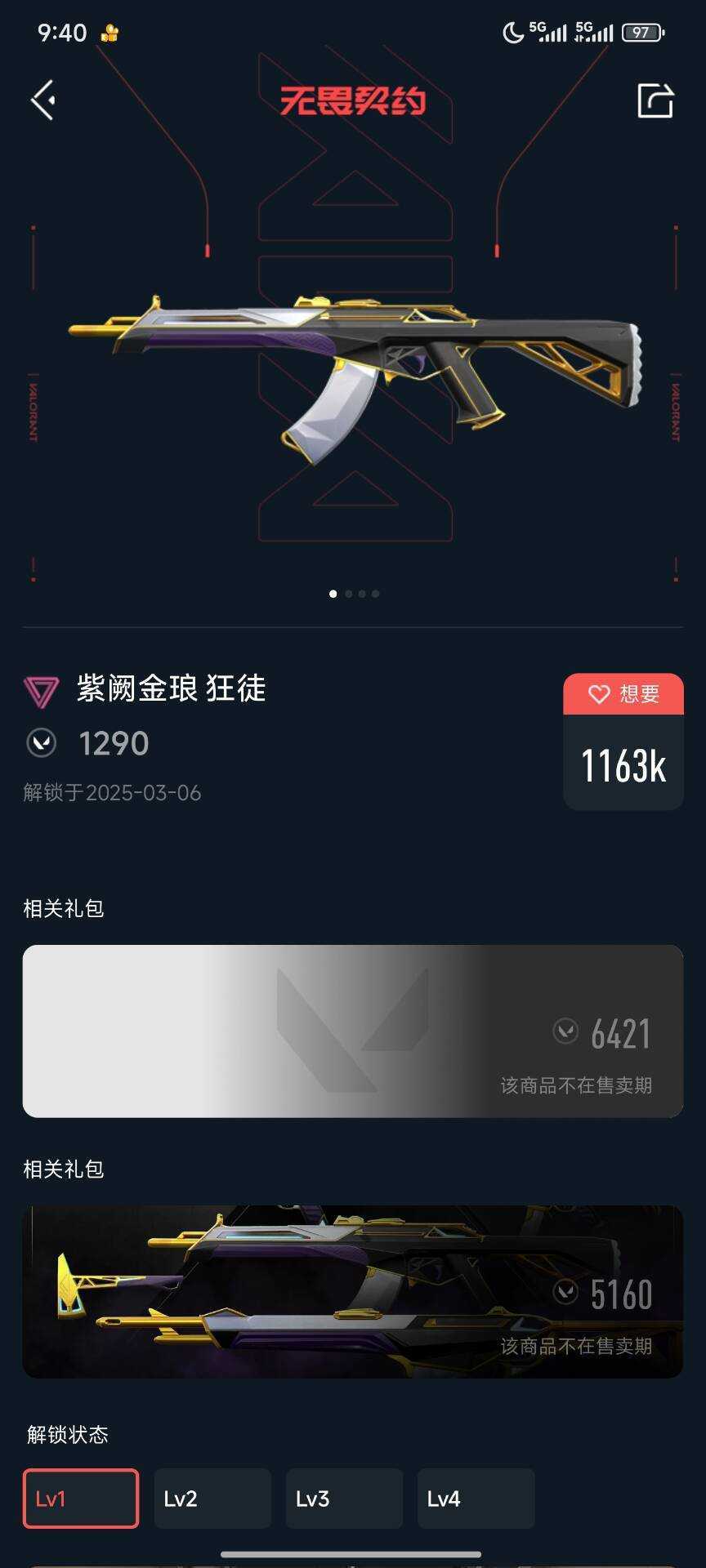Tap the image carousel page indicator dots
Viewport: 706px width, 1568px height.
tap(354, 594)
